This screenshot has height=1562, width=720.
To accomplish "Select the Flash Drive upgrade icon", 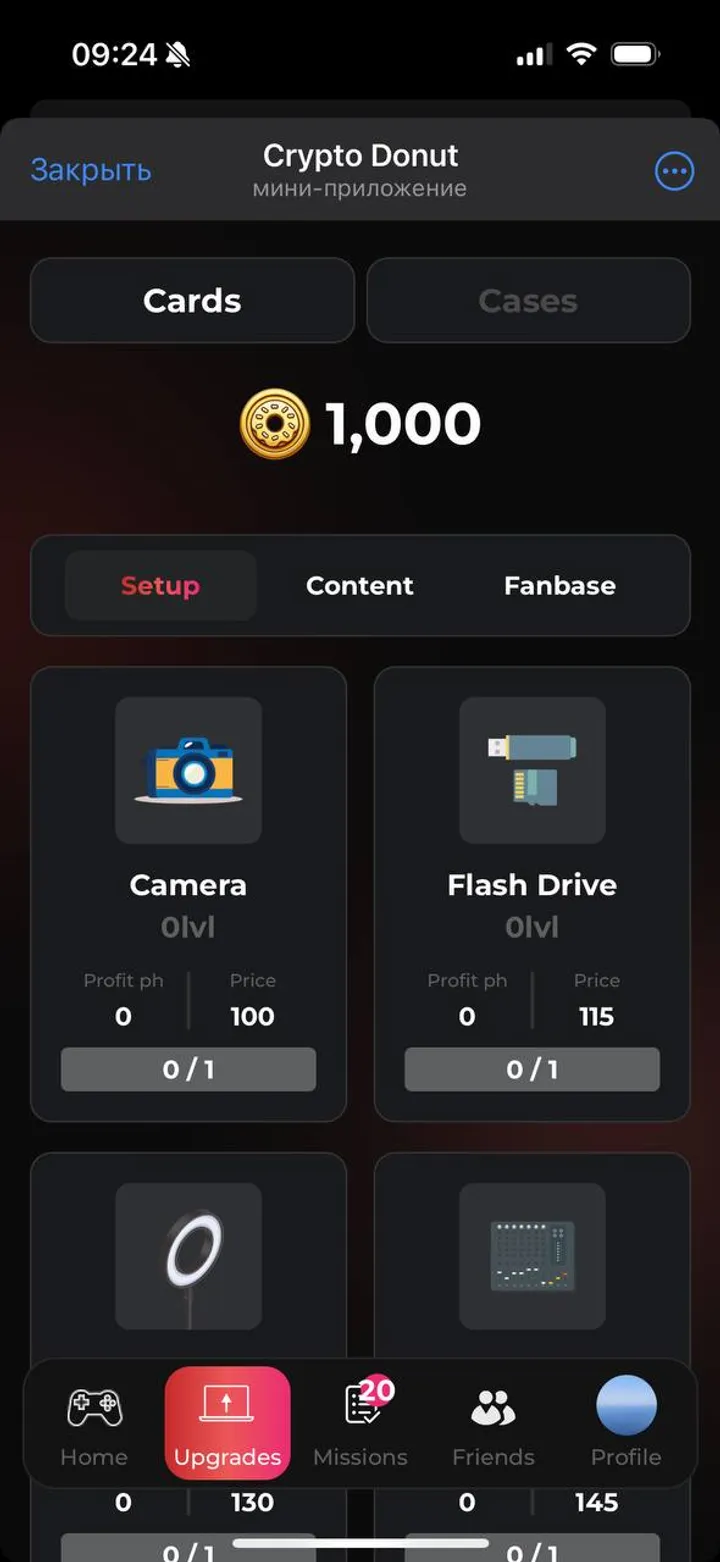I will (x=531, y=770).
